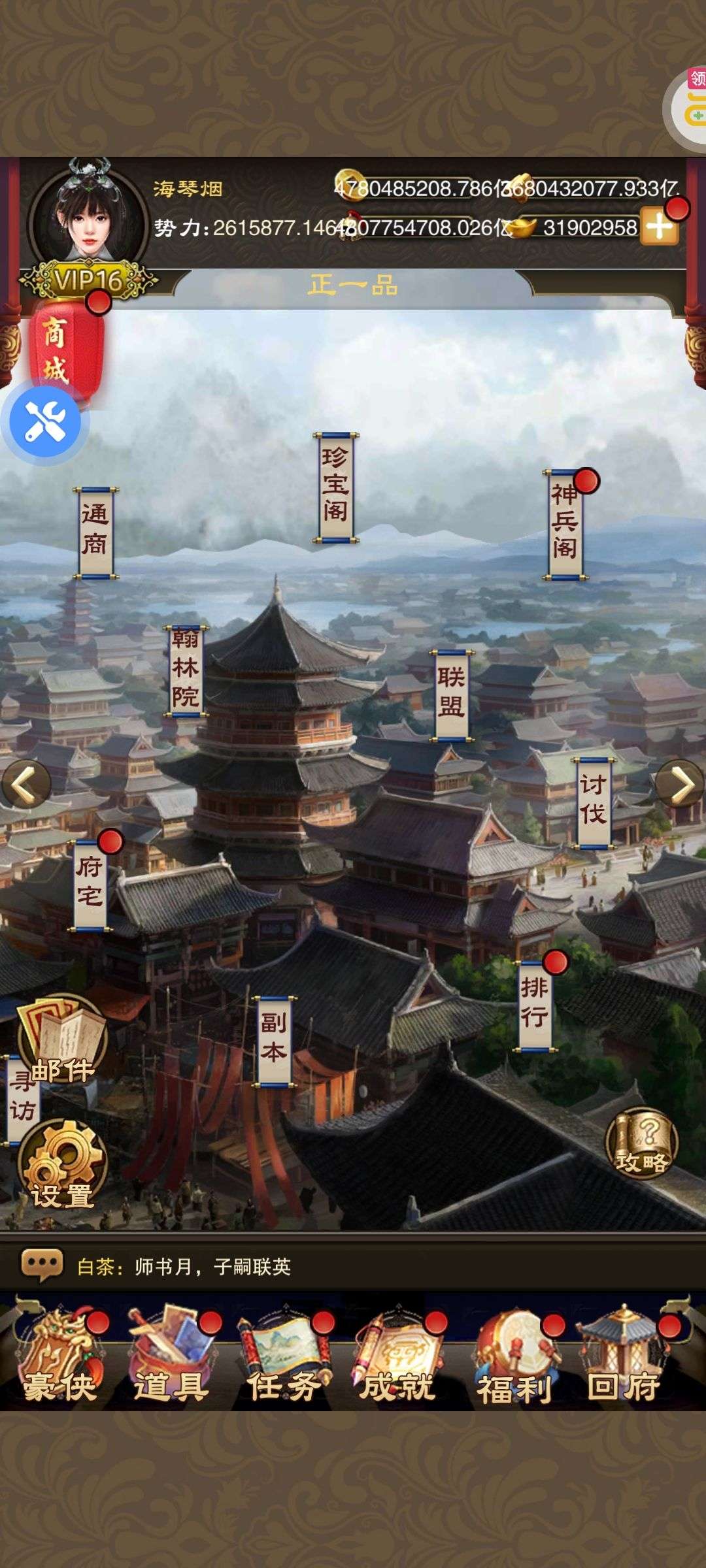
Task: Enter the 翰林院 academy
Action: pos(186,670)
